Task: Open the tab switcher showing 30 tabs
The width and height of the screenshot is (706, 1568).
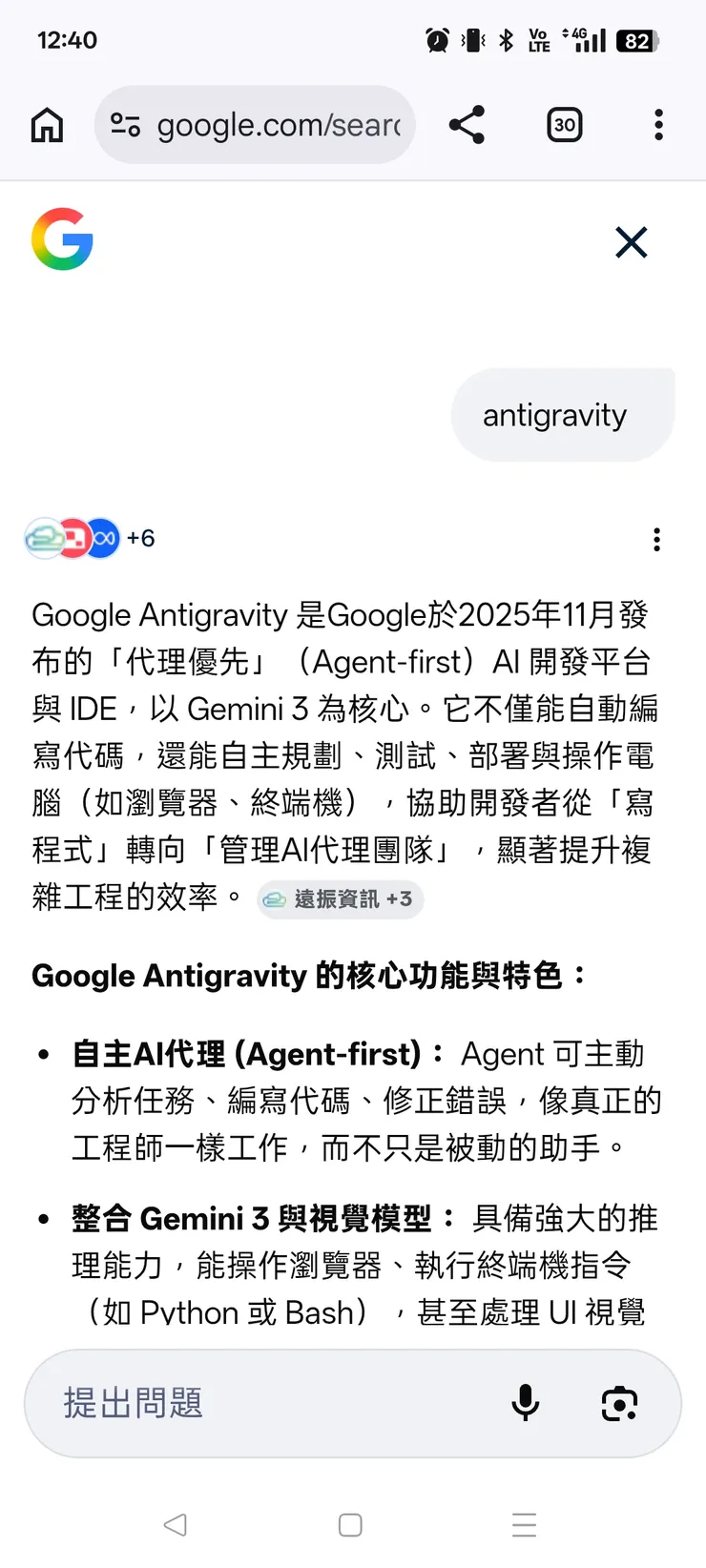Action: click(564, 124)
